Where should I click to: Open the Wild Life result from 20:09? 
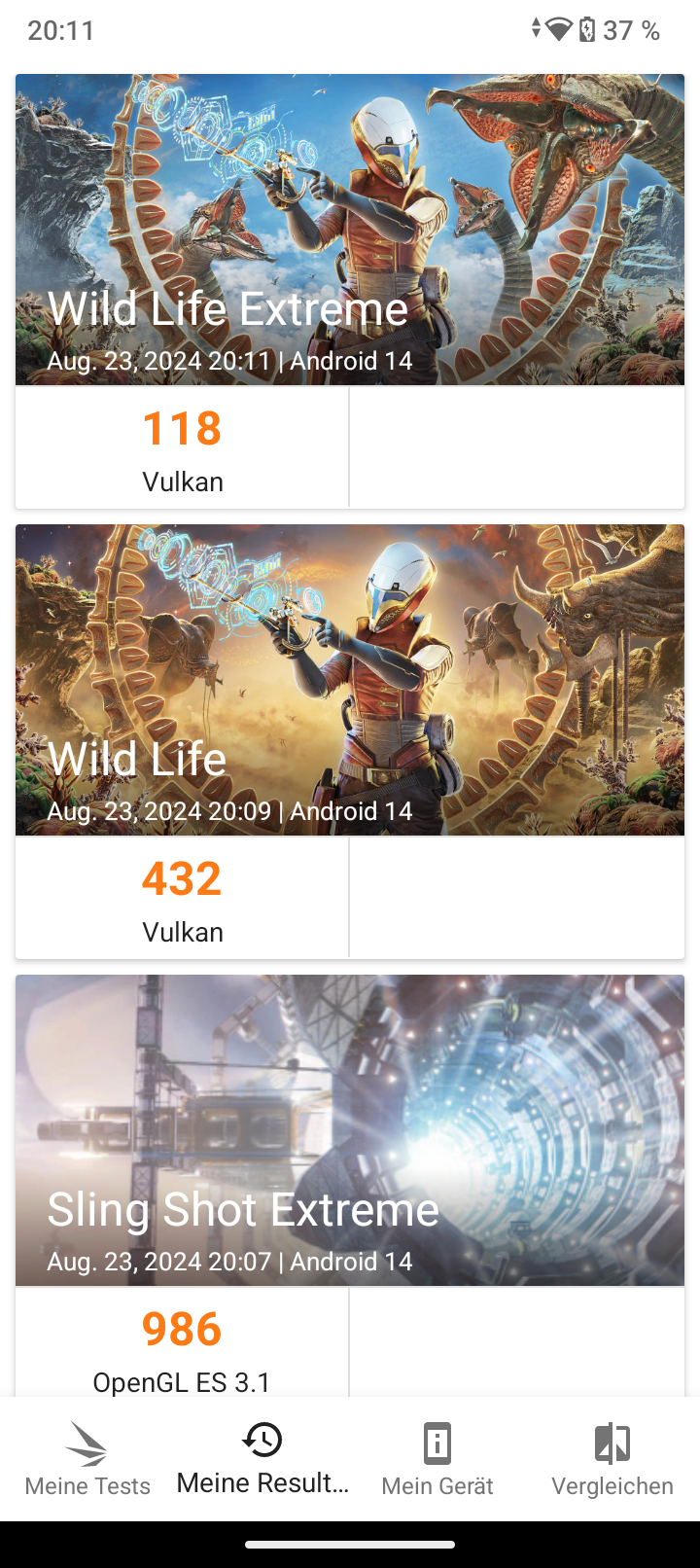(x=350, y=681)
